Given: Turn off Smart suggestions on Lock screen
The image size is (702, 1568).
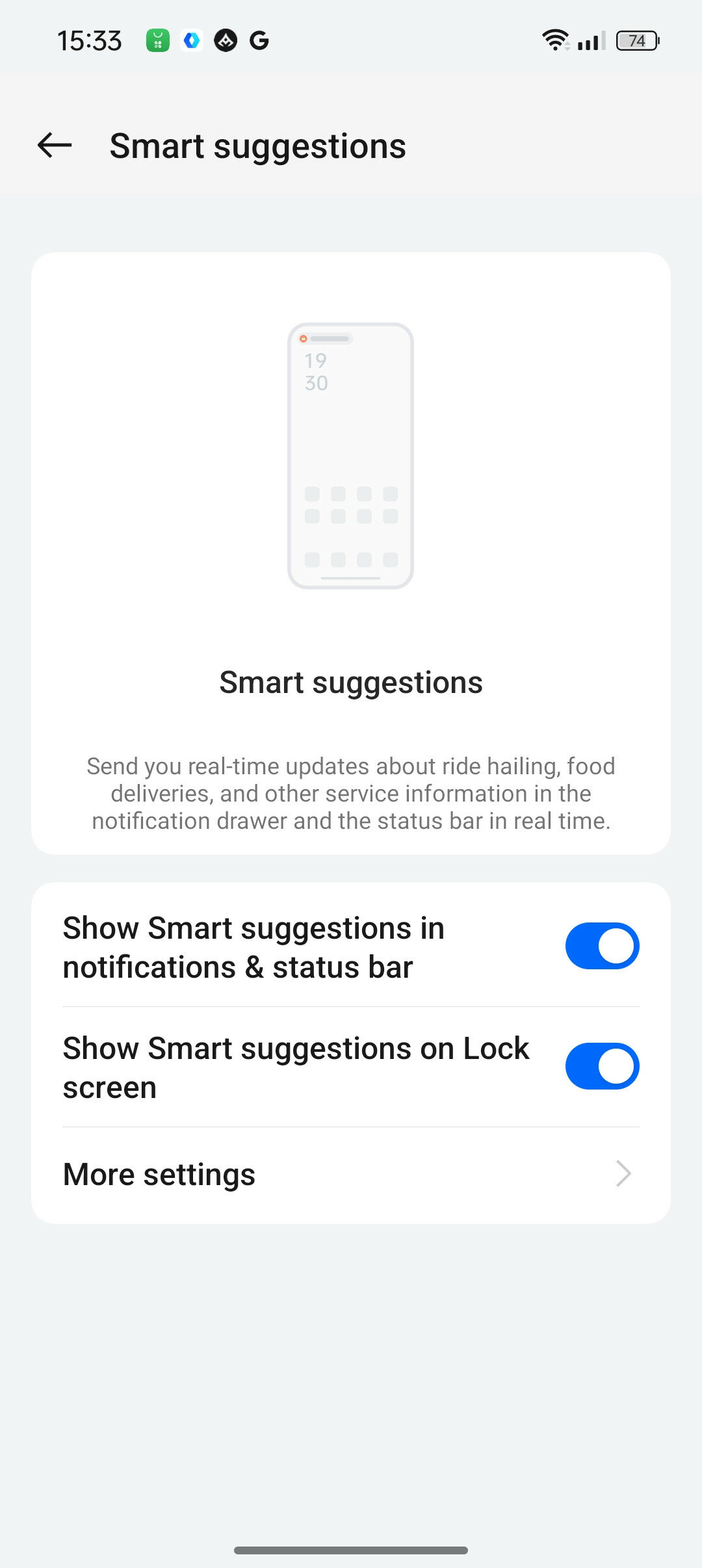Looking at the screenshot, I should click(x=602, y=1066).
